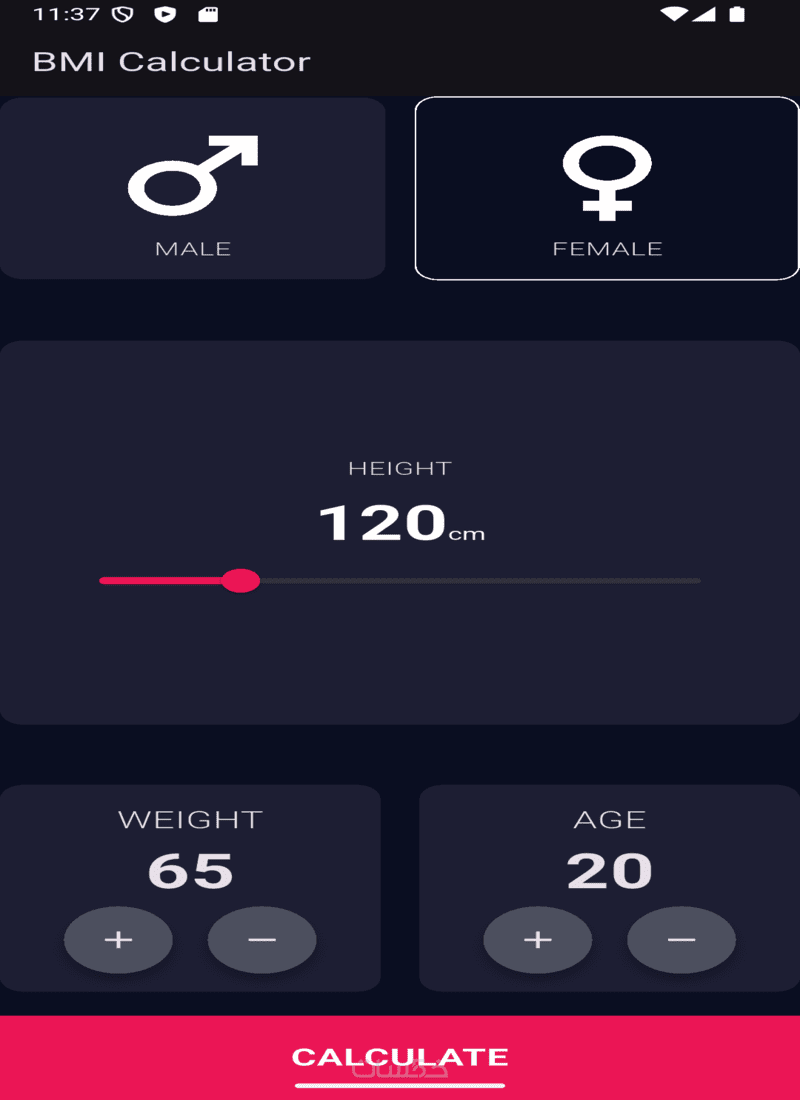Tap Calculate to compute BMI

pos(400,1057)
